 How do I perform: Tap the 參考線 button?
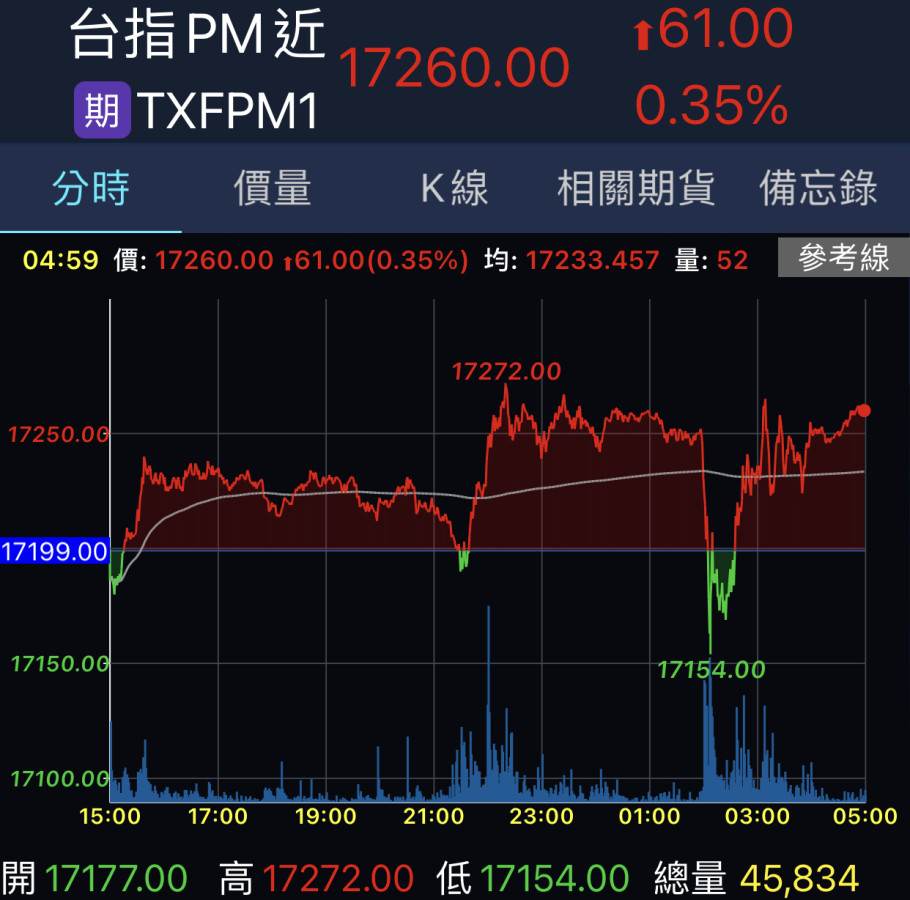(843, 259)
